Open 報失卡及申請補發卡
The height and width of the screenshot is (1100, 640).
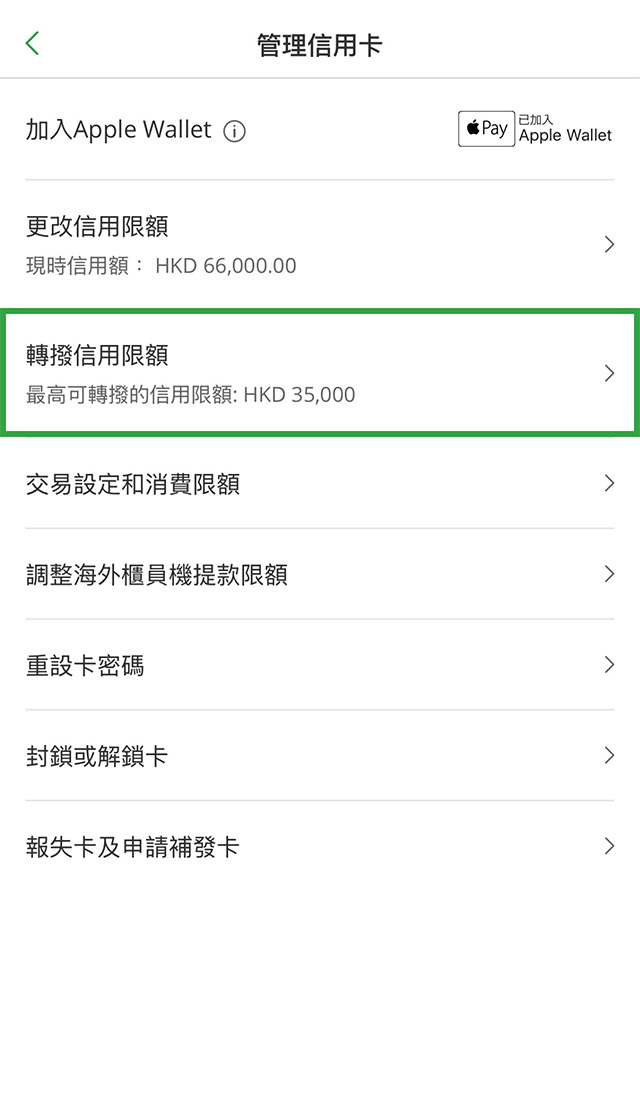pyautogui.click(x=320, y=847)
